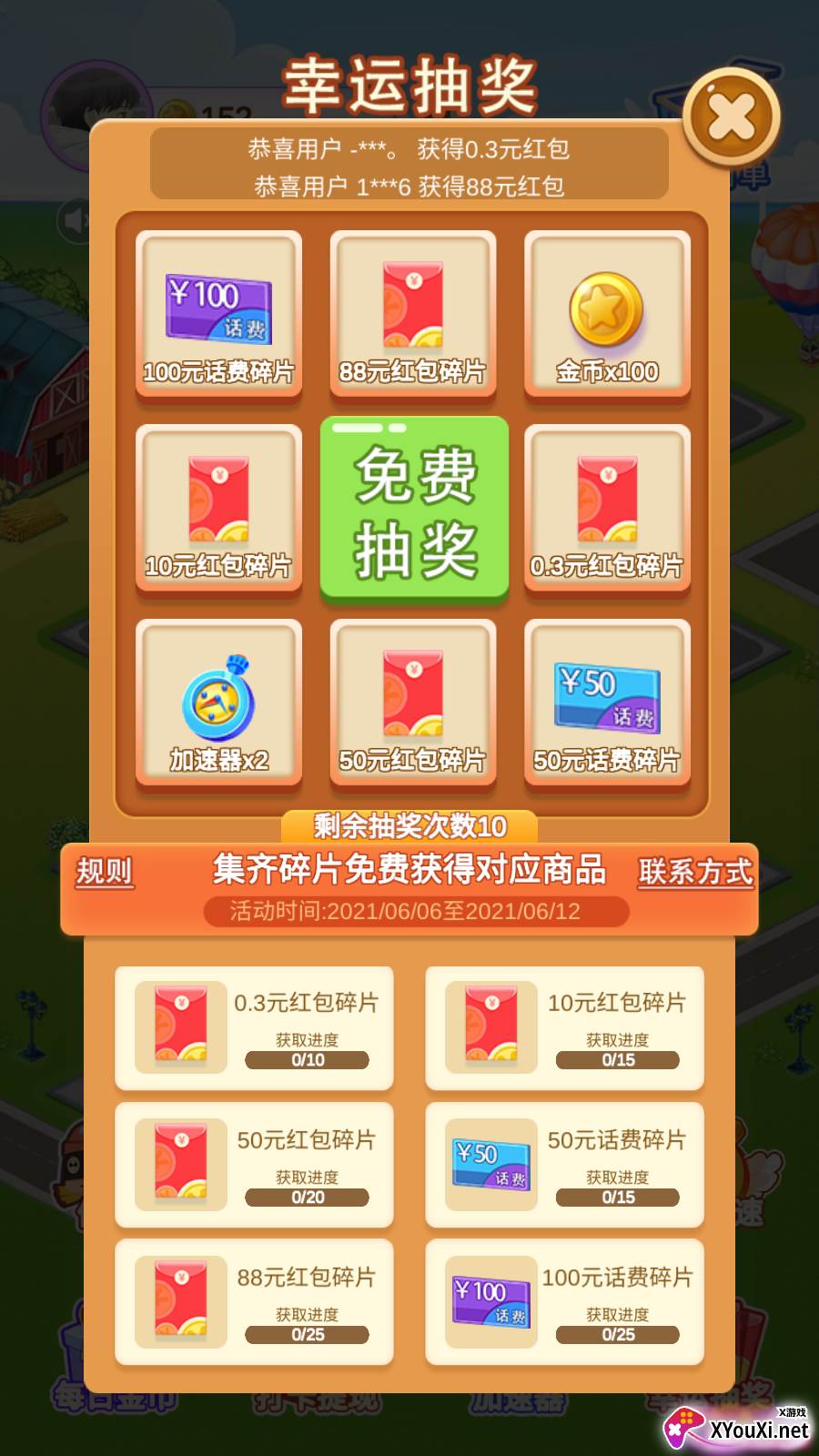The height and width of the screenshot is (1456, 819).
Task: Select the 金币x100 gold coin prize
Action: click(607, 314)
